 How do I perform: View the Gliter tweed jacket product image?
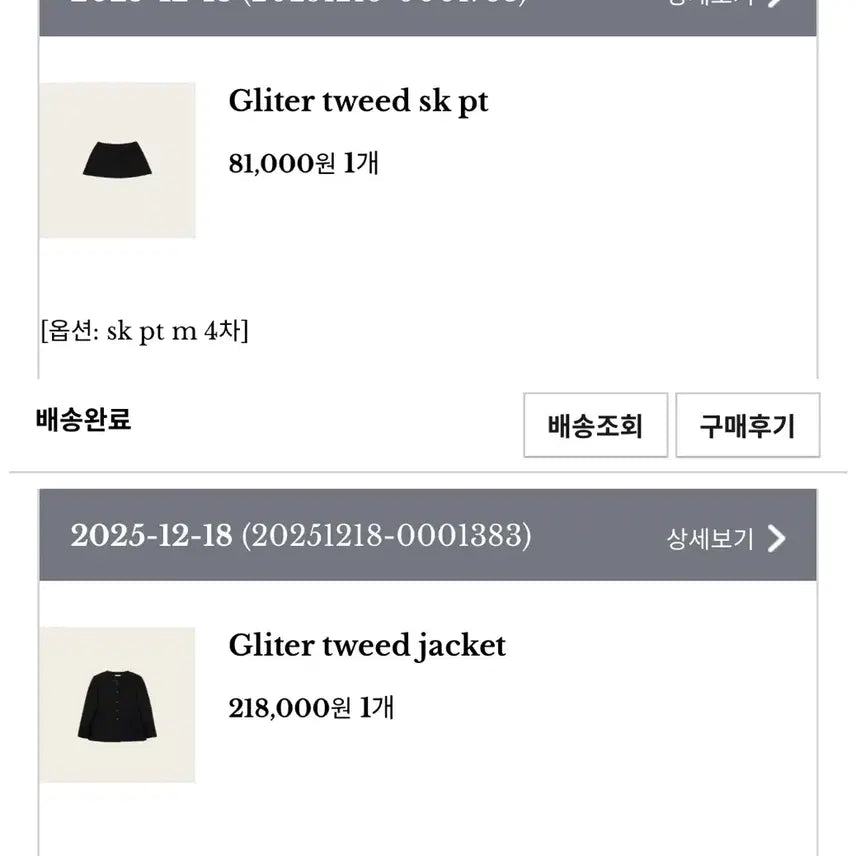coord(118,704)
